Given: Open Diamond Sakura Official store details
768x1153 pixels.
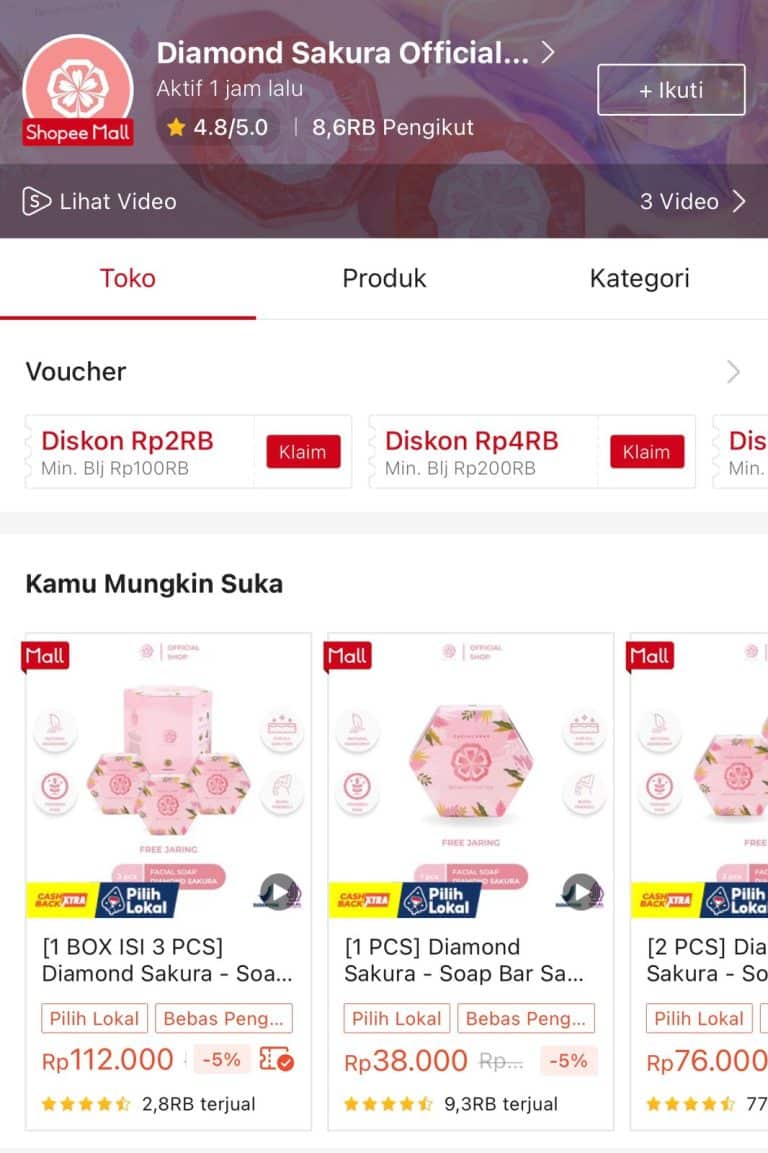Looking at the screenshot, I should pyautogui.click(x=355, y=53).
